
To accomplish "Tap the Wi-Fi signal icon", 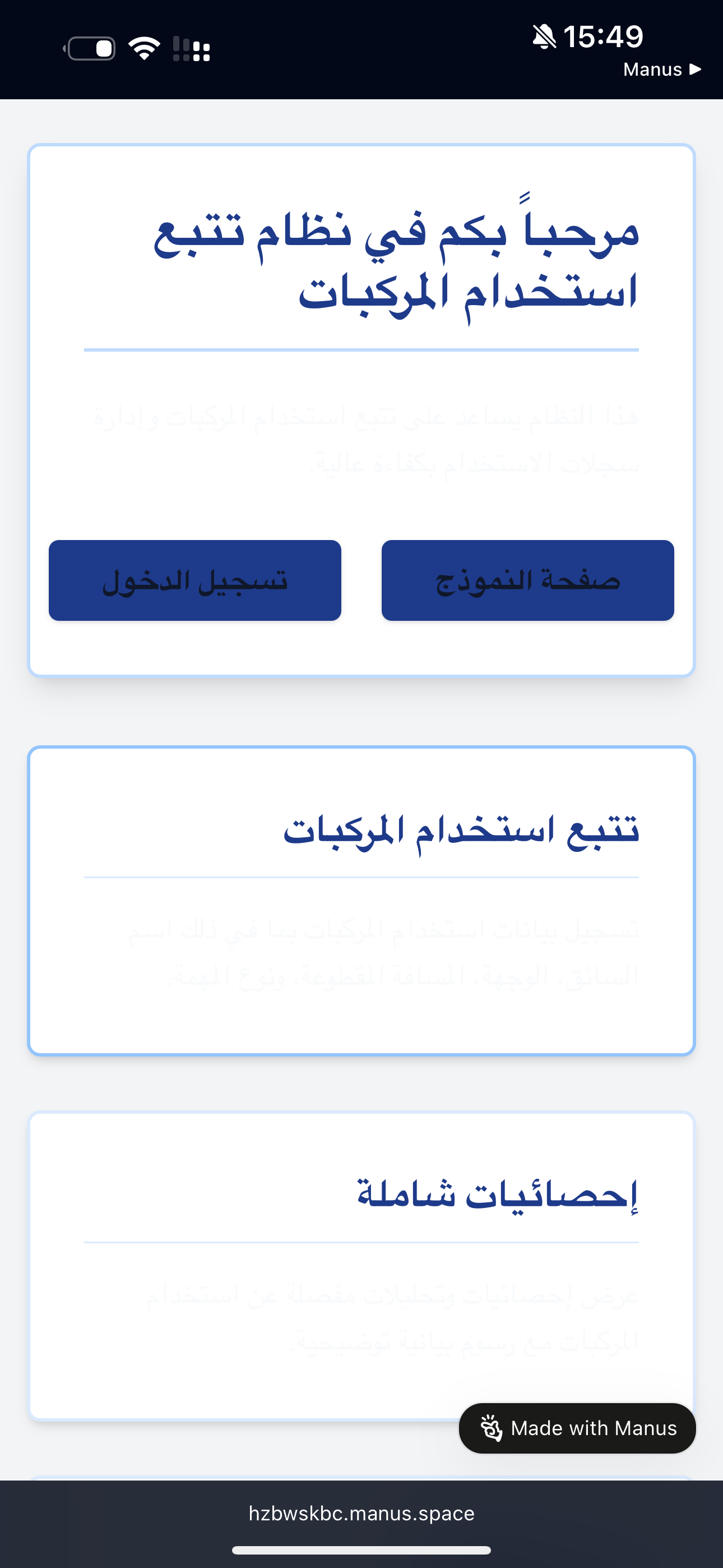I will 144,48.
